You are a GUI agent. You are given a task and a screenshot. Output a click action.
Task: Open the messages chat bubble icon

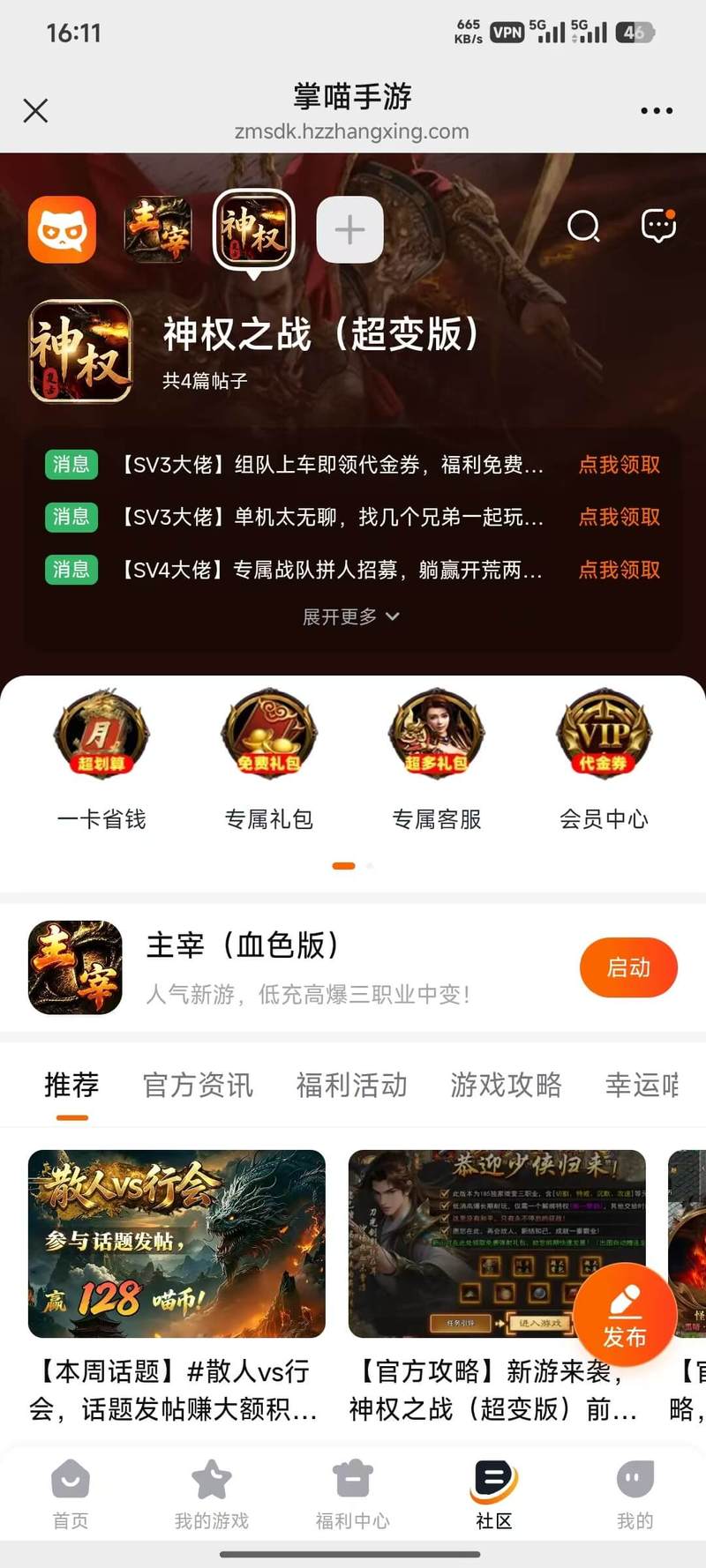click(x=658, y=226)
